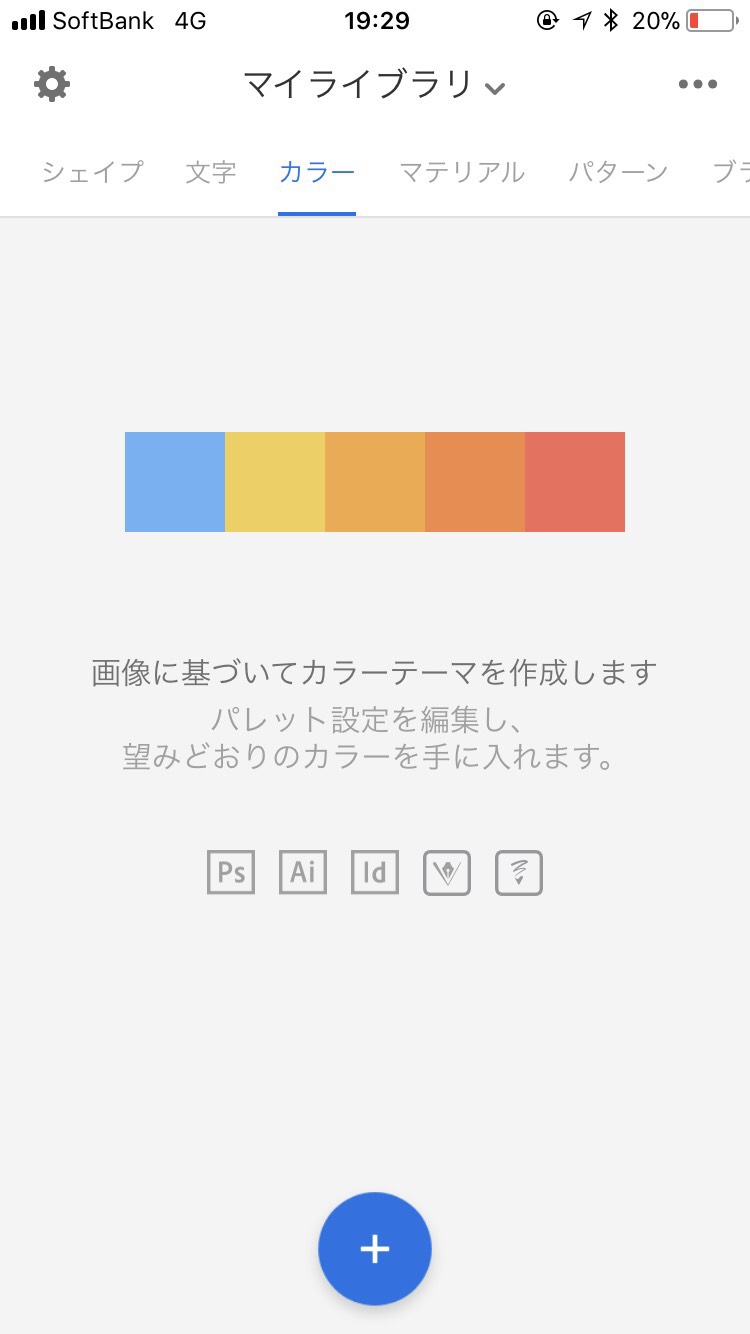Switch to the 文字 tab
750x1334 pixels.
[x=211, y=172]
